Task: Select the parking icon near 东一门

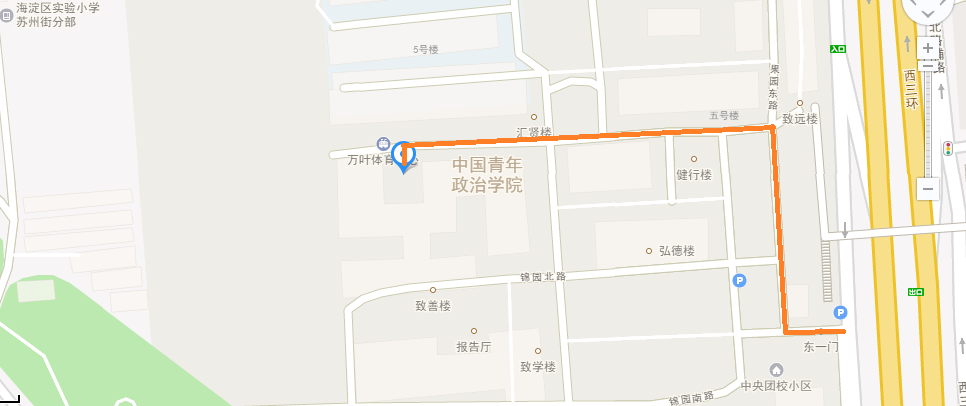Action: tap(841, 312)
